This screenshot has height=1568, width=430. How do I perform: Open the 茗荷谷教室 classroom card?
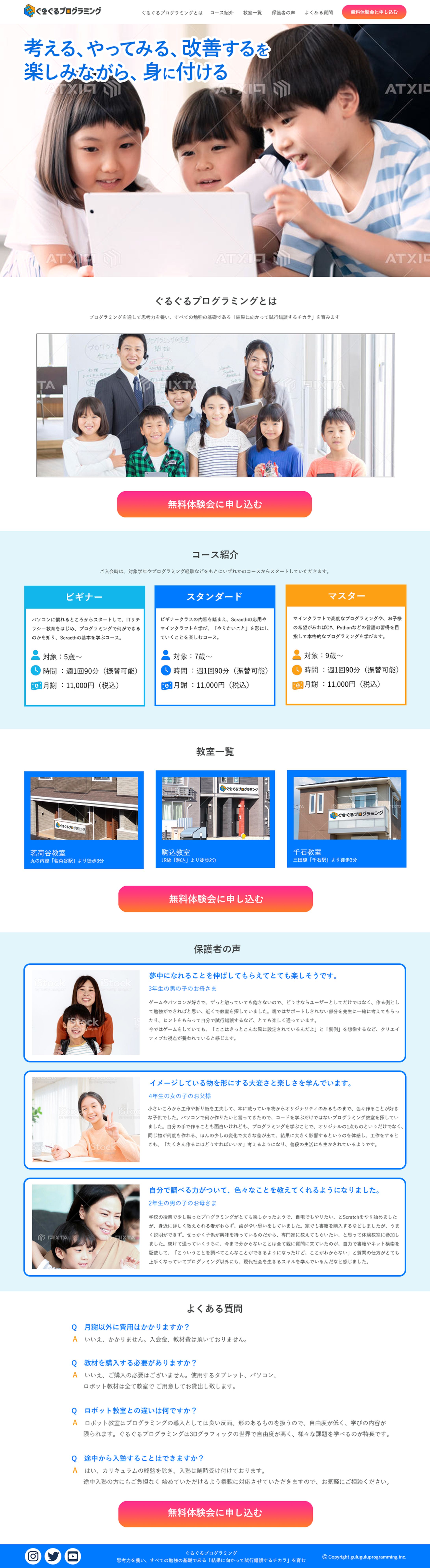(84, 819)
